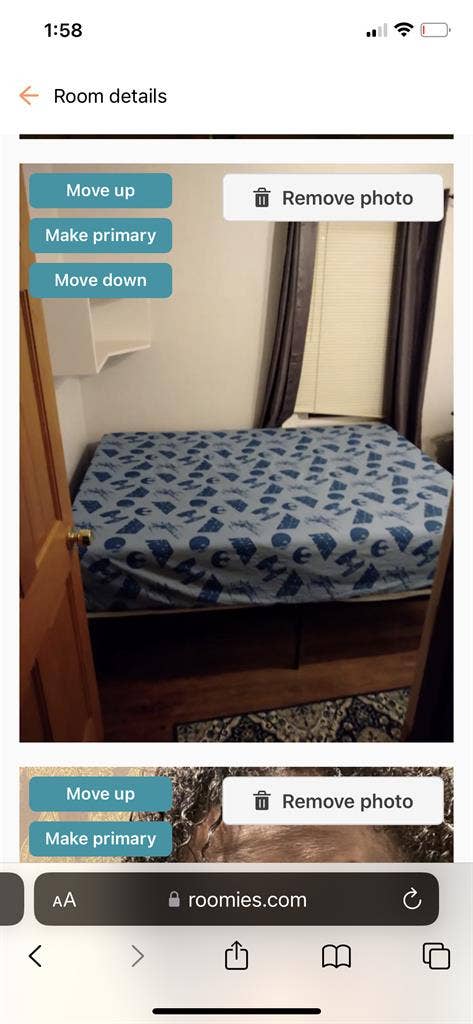473x1024 pixels.
Task: Go back in Safari browser history
Action: (36, 957)
